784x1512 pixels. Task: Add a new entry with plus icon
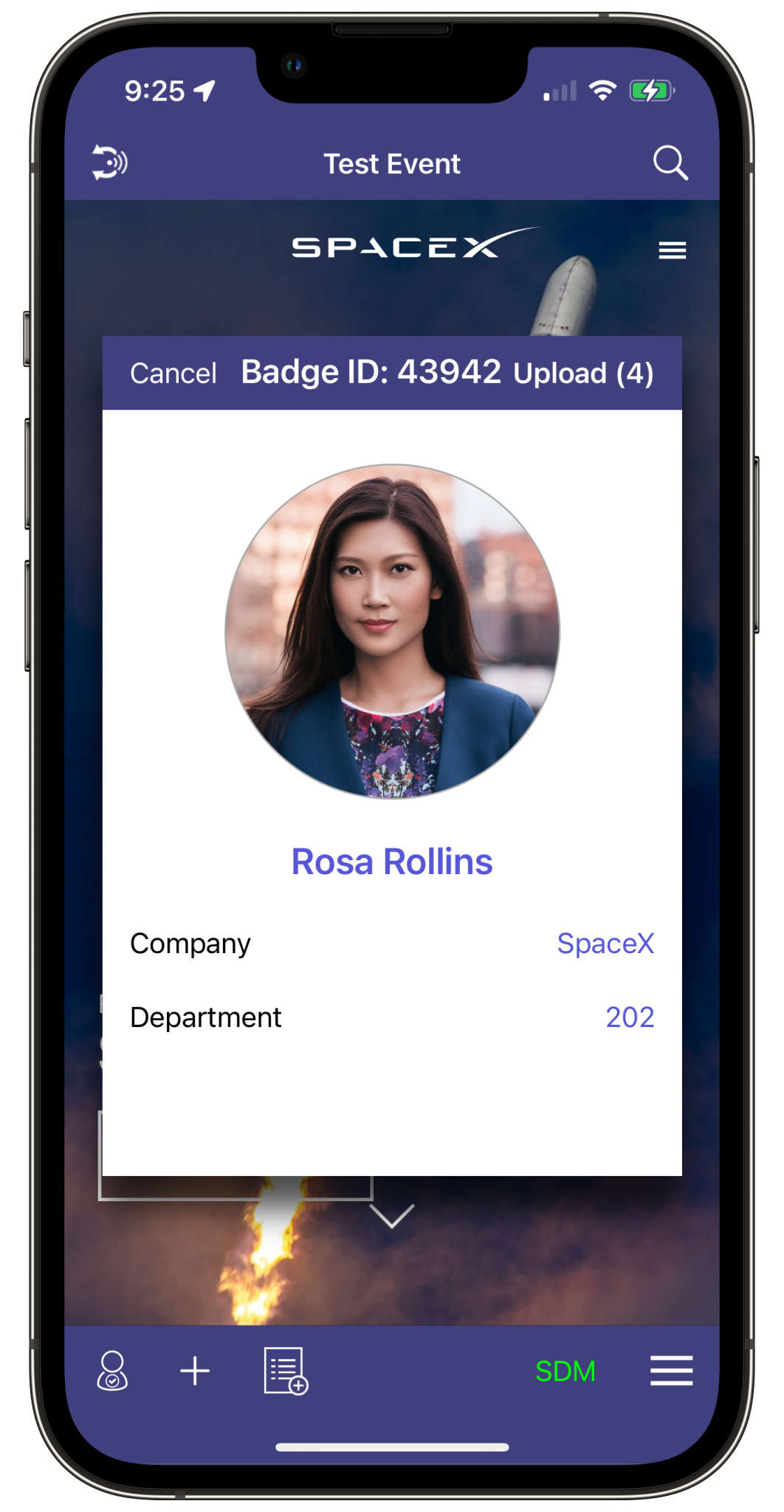195,1371
